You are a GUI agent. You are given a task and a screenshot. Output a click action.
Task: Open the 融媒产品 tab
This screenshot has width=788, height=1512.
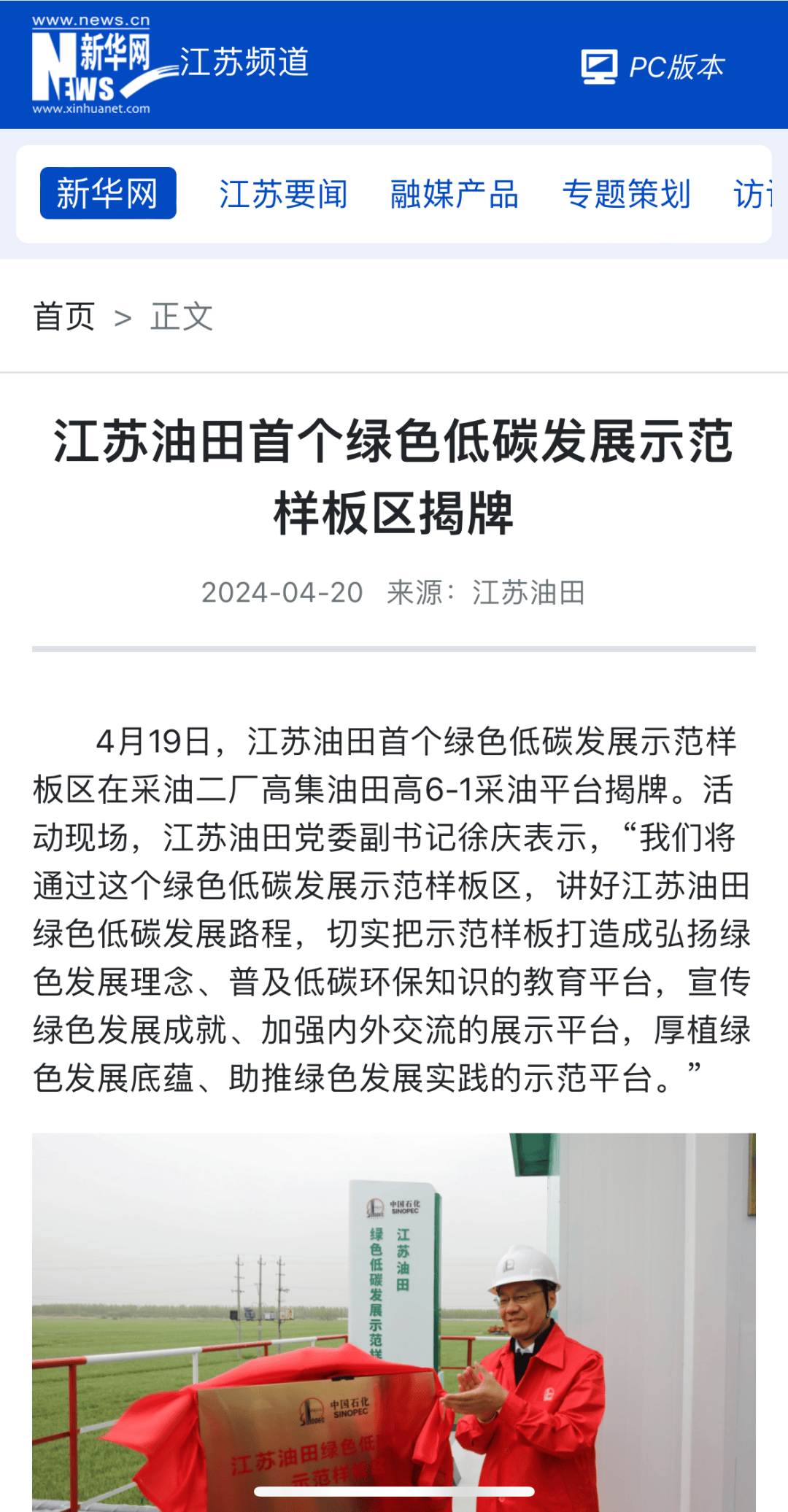click(454, 192)
